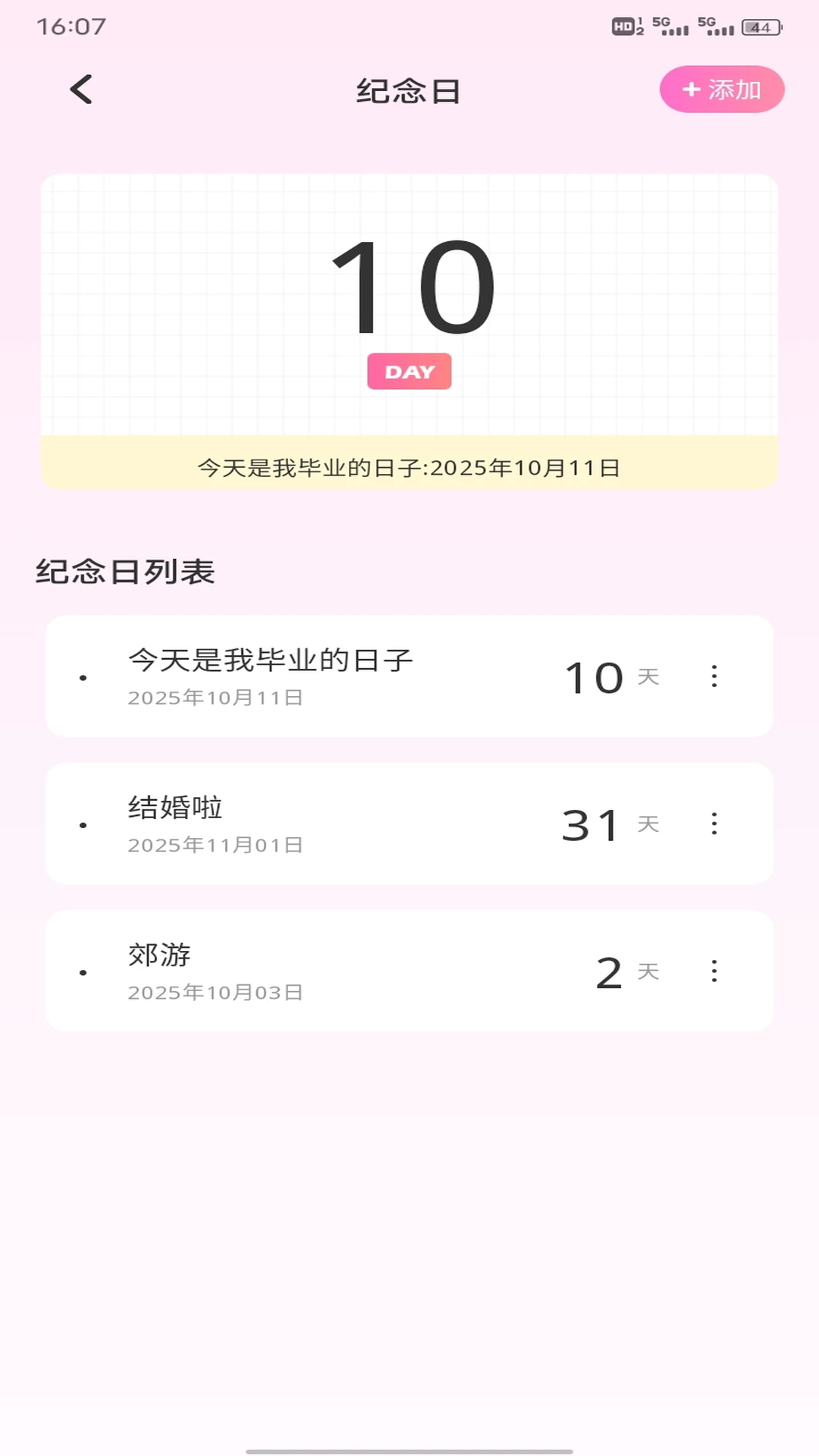The width and height of the screenshot is (819, 1456).
Task: Open the 结婚啦 anniversary entry
Action: pos(303,824)
